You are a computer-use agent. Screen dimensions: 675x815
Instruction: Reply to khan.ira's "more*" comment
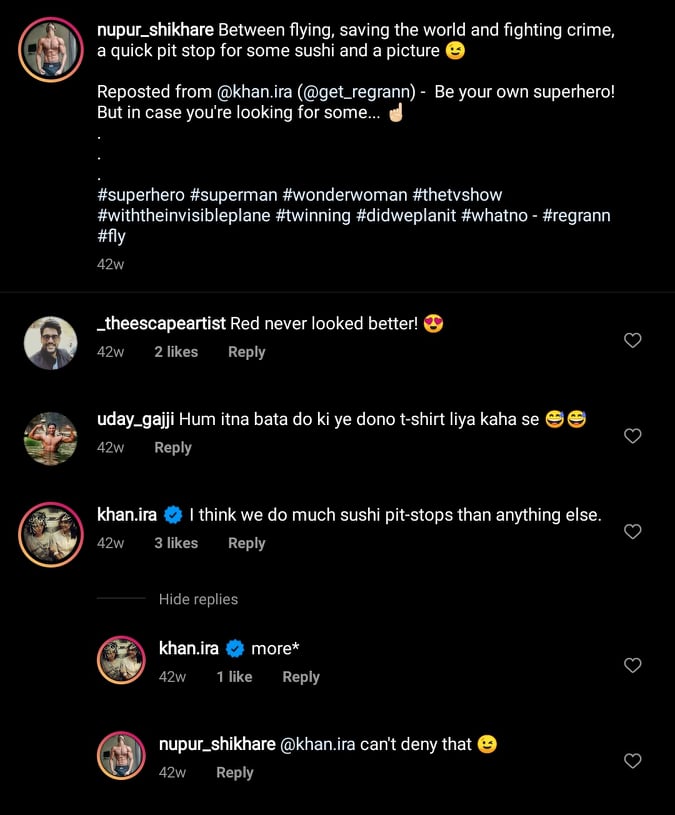click(x=300, y=677)
